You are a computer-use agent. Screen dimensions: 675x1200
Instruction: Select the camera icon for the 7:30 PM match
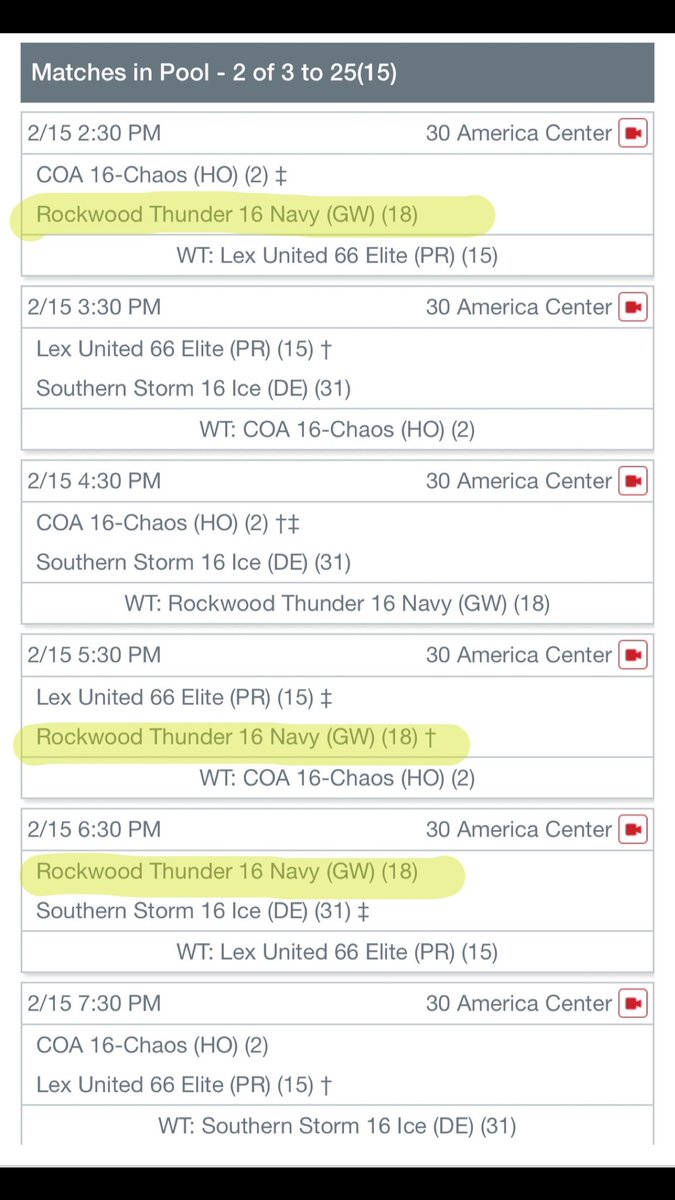(x=632, y=1003)
